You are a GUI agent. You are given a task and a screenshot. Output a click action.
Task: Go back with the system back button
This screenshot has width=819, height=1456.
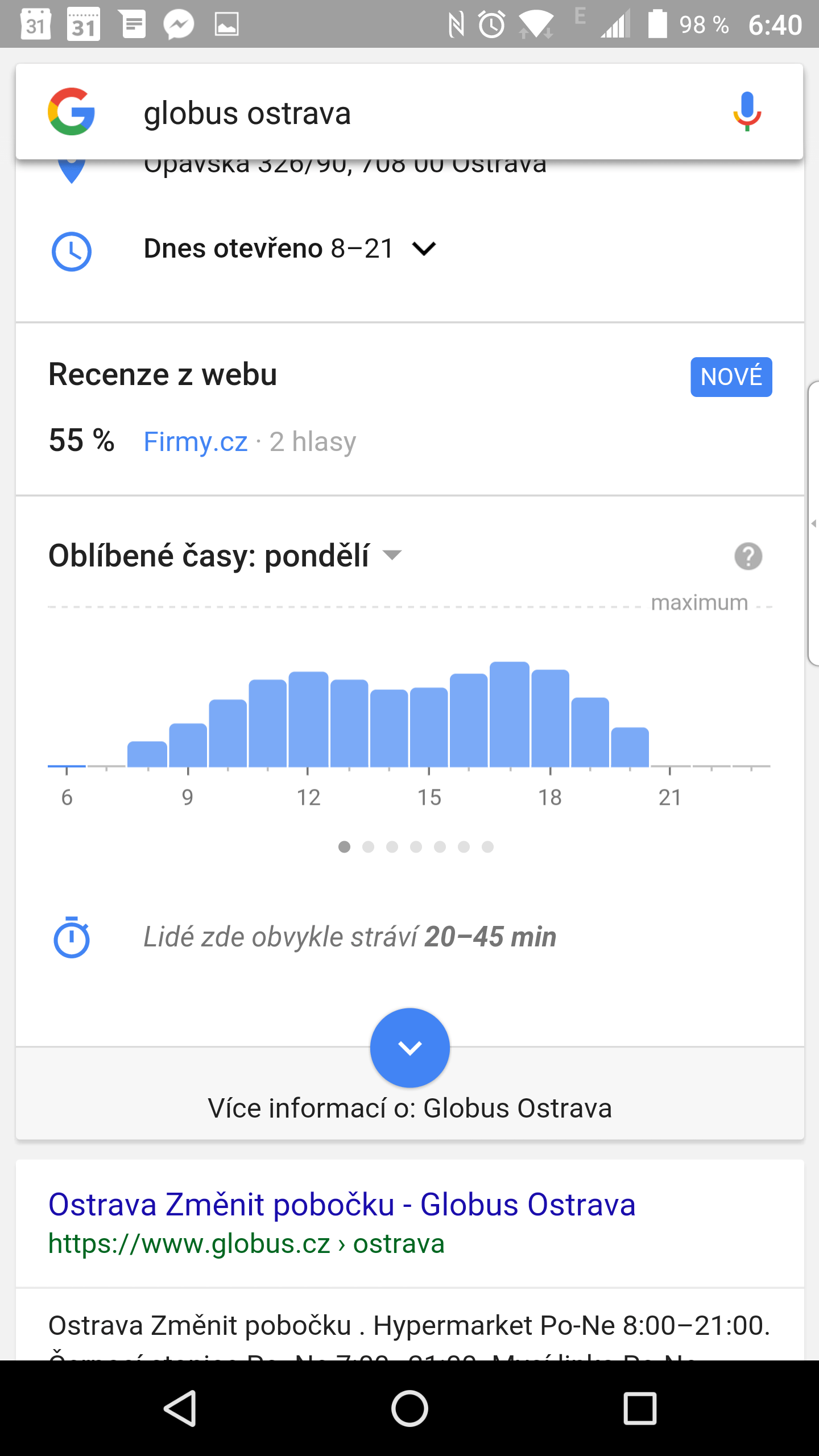[x=180, y=1408]
